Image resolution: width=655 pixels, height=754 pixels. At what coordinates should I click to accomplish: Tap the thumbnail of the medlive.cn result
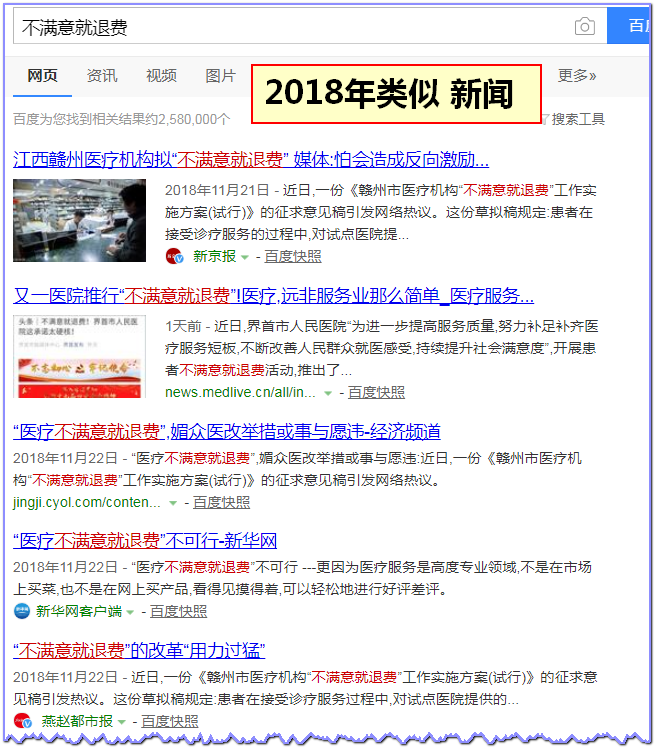coord(79,357)
